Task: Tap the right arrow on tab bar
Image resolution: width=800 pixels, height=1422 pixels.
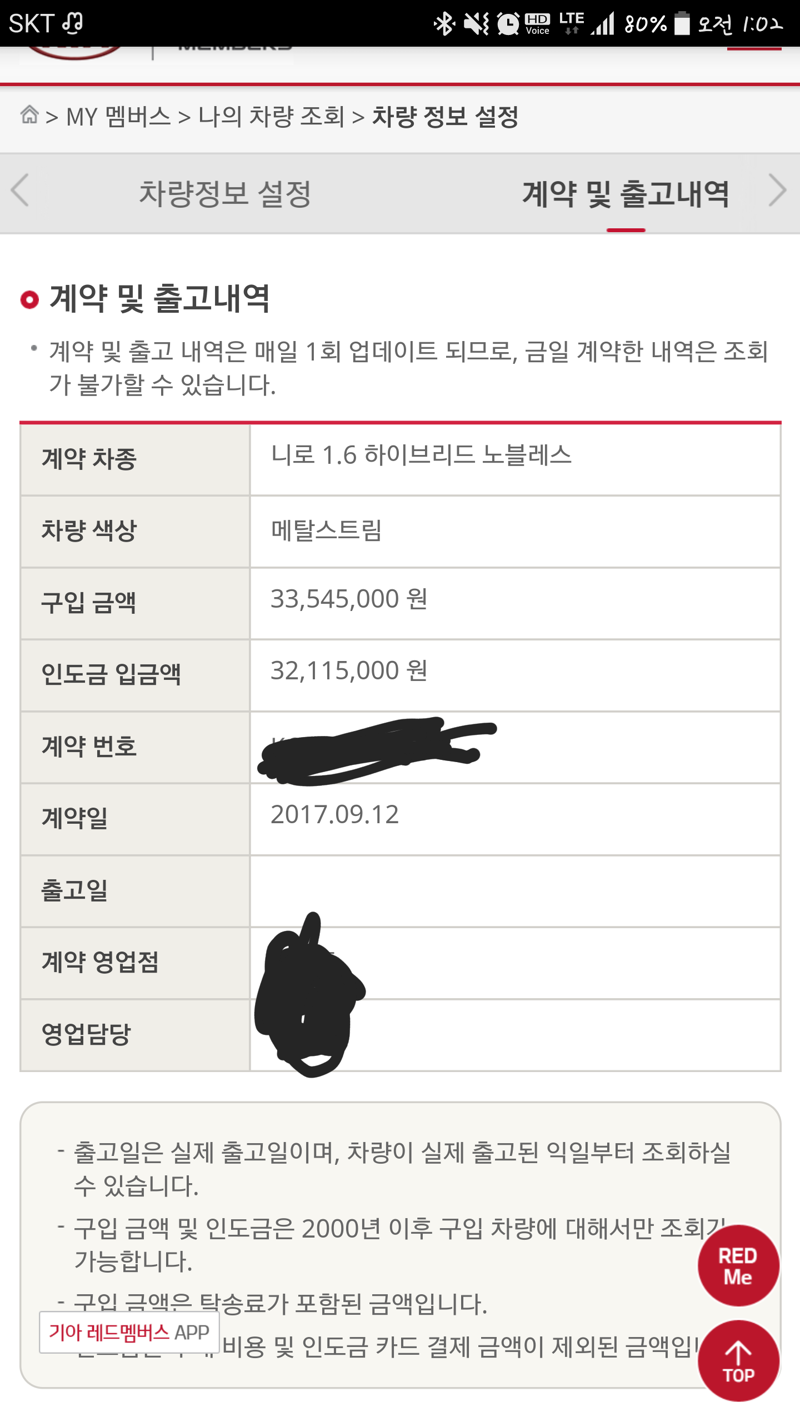Action: click(x=777, y=190)
